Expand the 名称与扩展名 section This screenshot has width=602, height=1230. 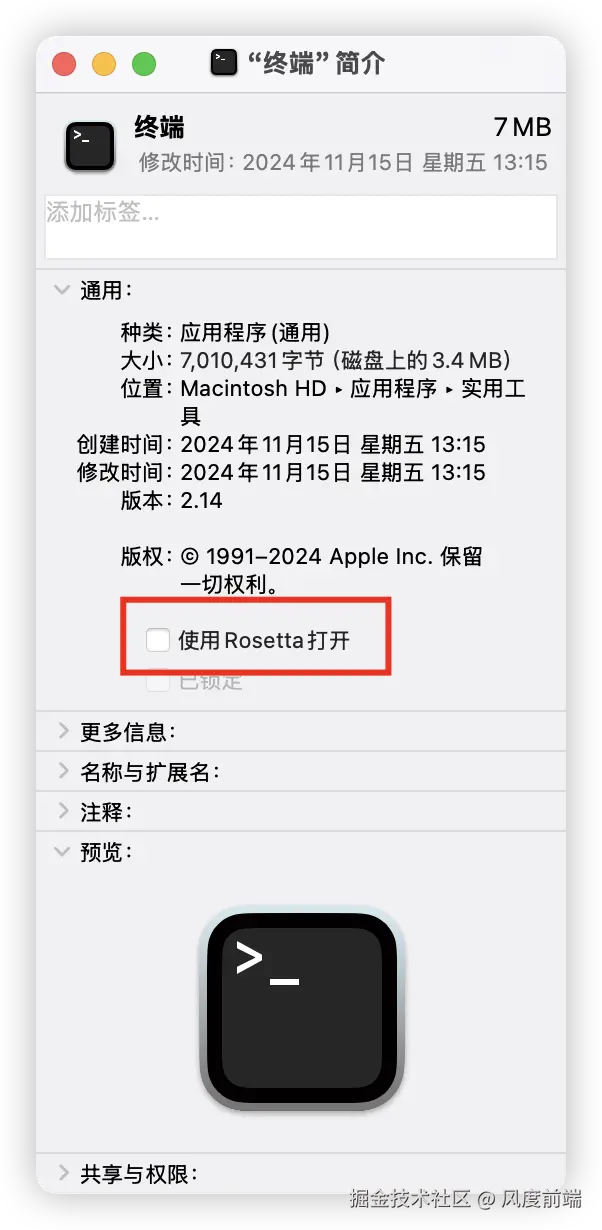62,771
